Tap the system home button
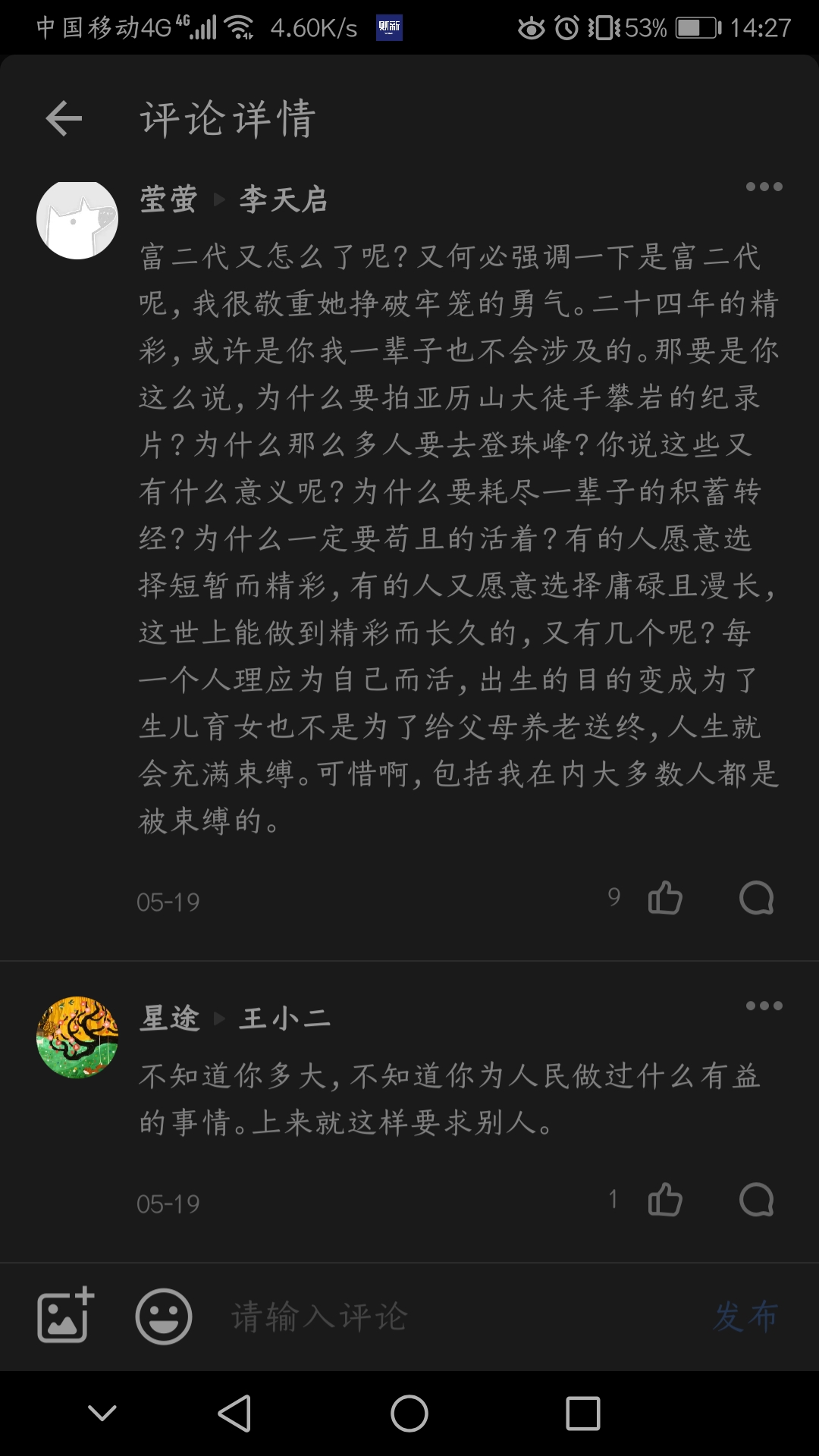 [409, 1414]
